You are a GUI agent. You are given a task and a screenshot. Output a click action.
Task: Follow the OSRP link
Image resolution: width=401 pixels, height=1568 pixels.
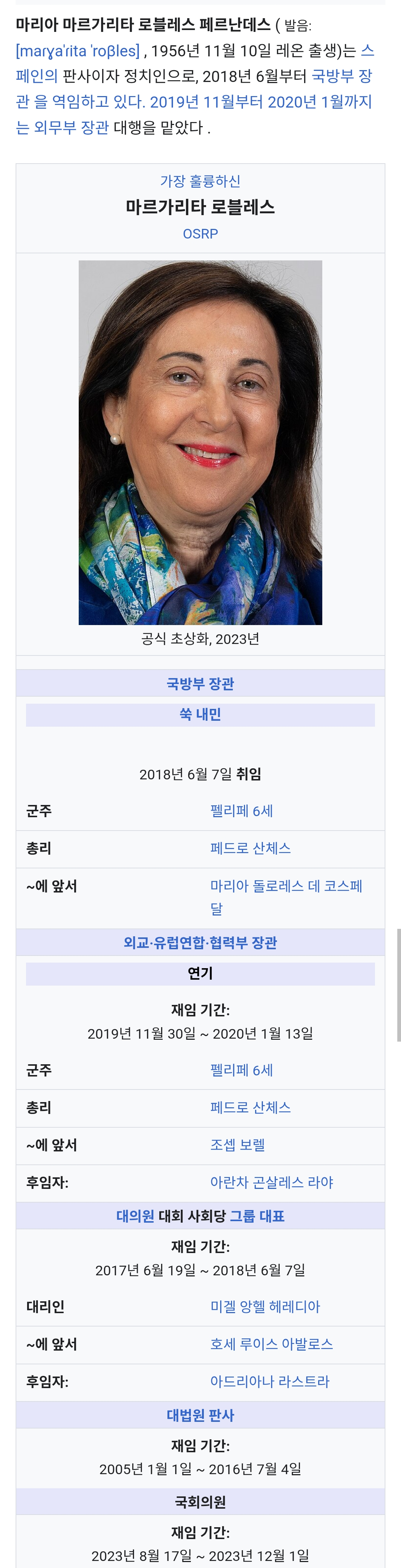coord(200,234)
